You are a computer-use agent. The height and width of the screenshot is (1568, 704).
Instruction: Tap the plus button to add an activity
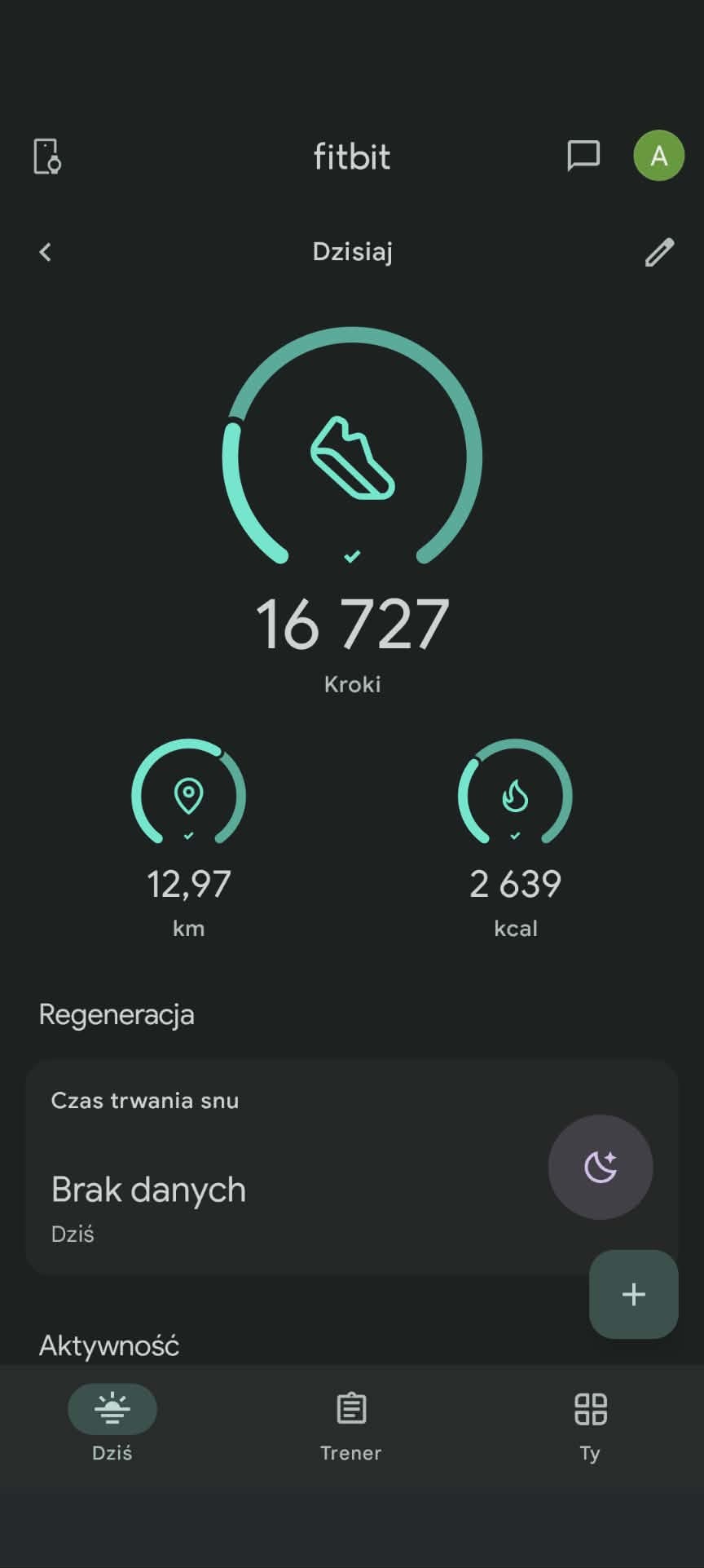click(633, 1294)
